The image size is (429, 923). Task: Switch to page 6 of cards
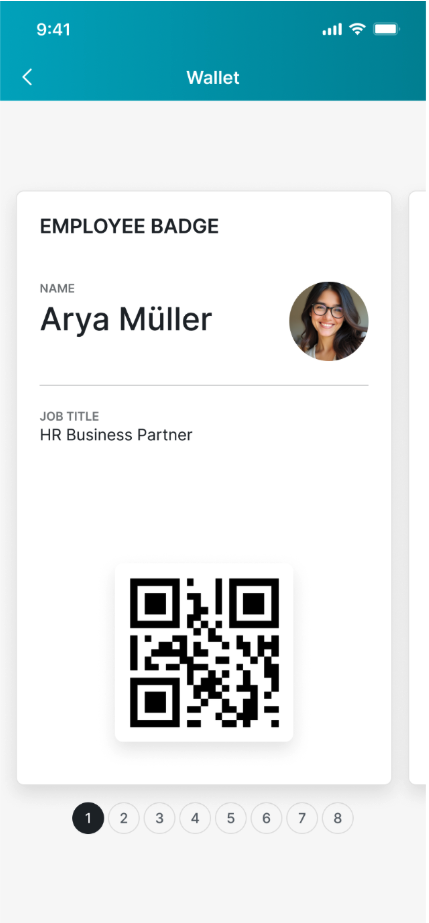click(x=267, y=818)
